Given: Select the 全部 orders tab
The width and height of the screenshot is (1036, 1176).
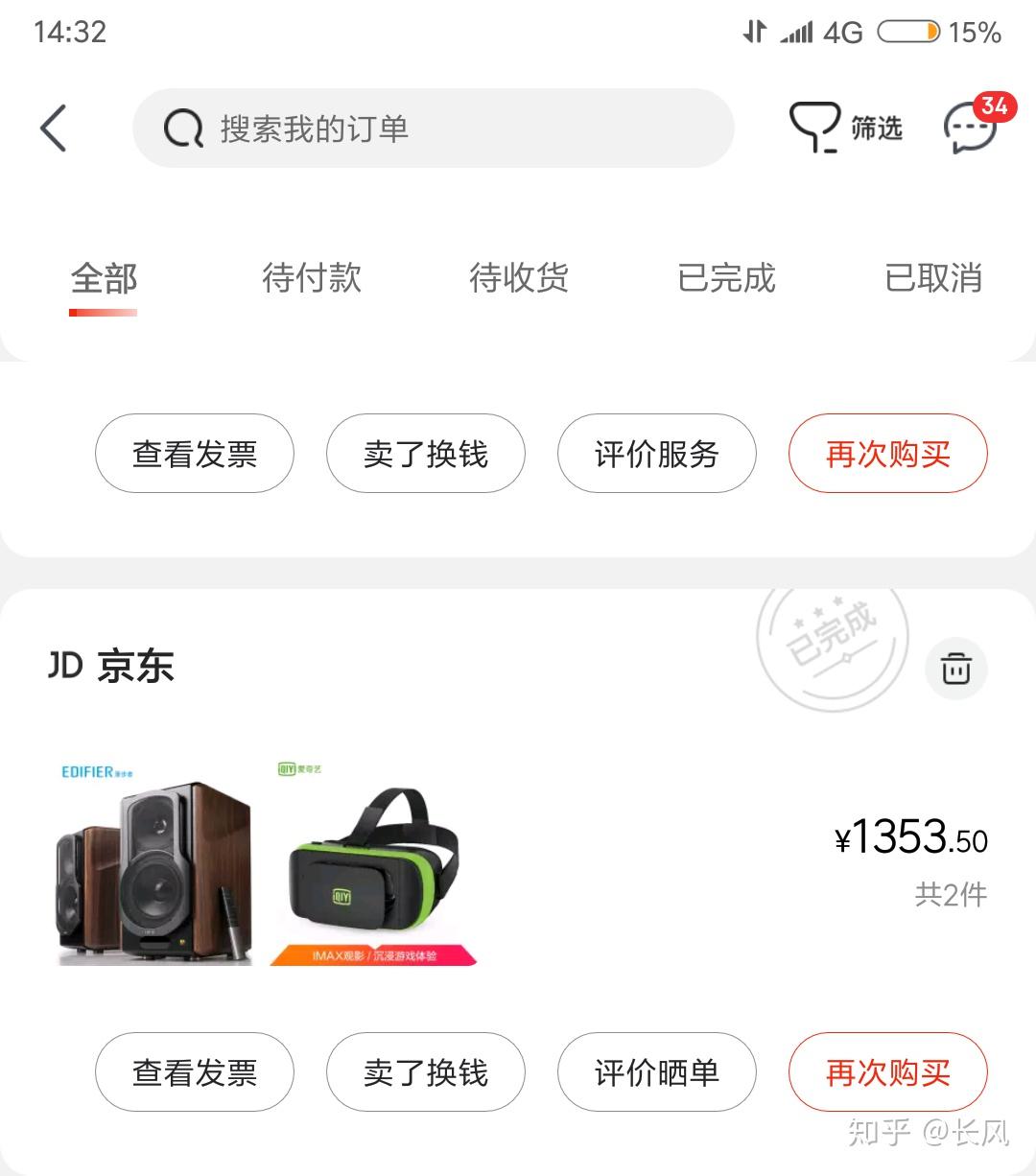Looking at the screenshot, I should tap(104, 279).
